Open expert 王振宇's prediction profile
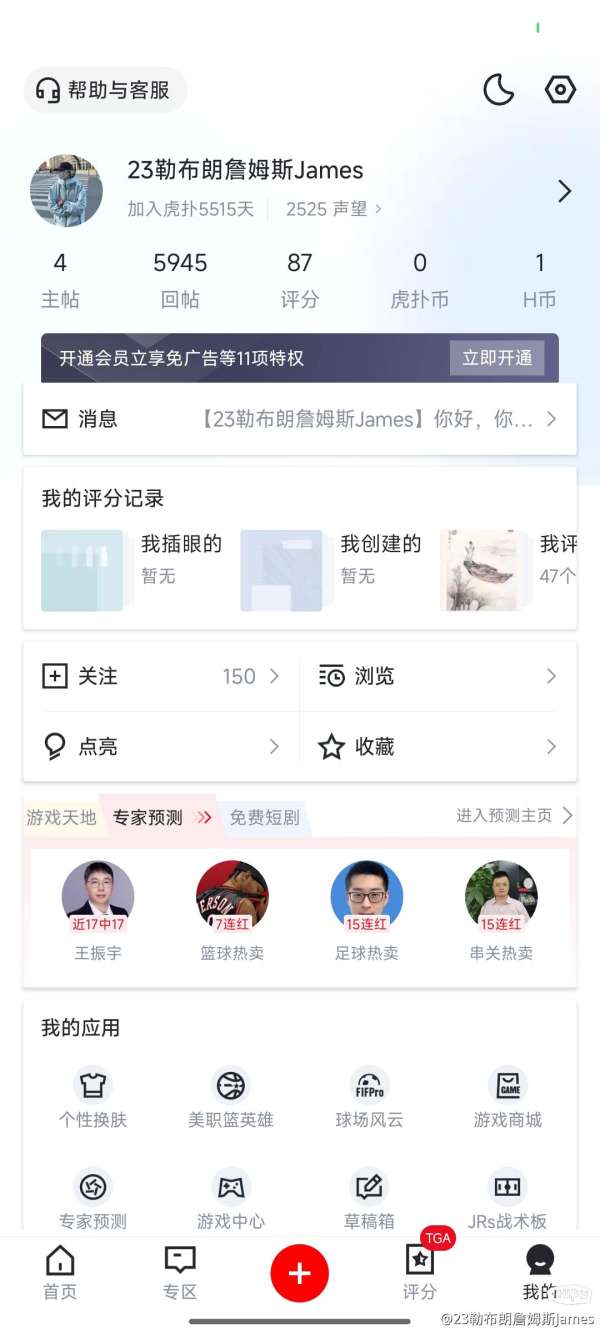The width and height of the screenshot is (600, 1333). click(x=98, y=911)
